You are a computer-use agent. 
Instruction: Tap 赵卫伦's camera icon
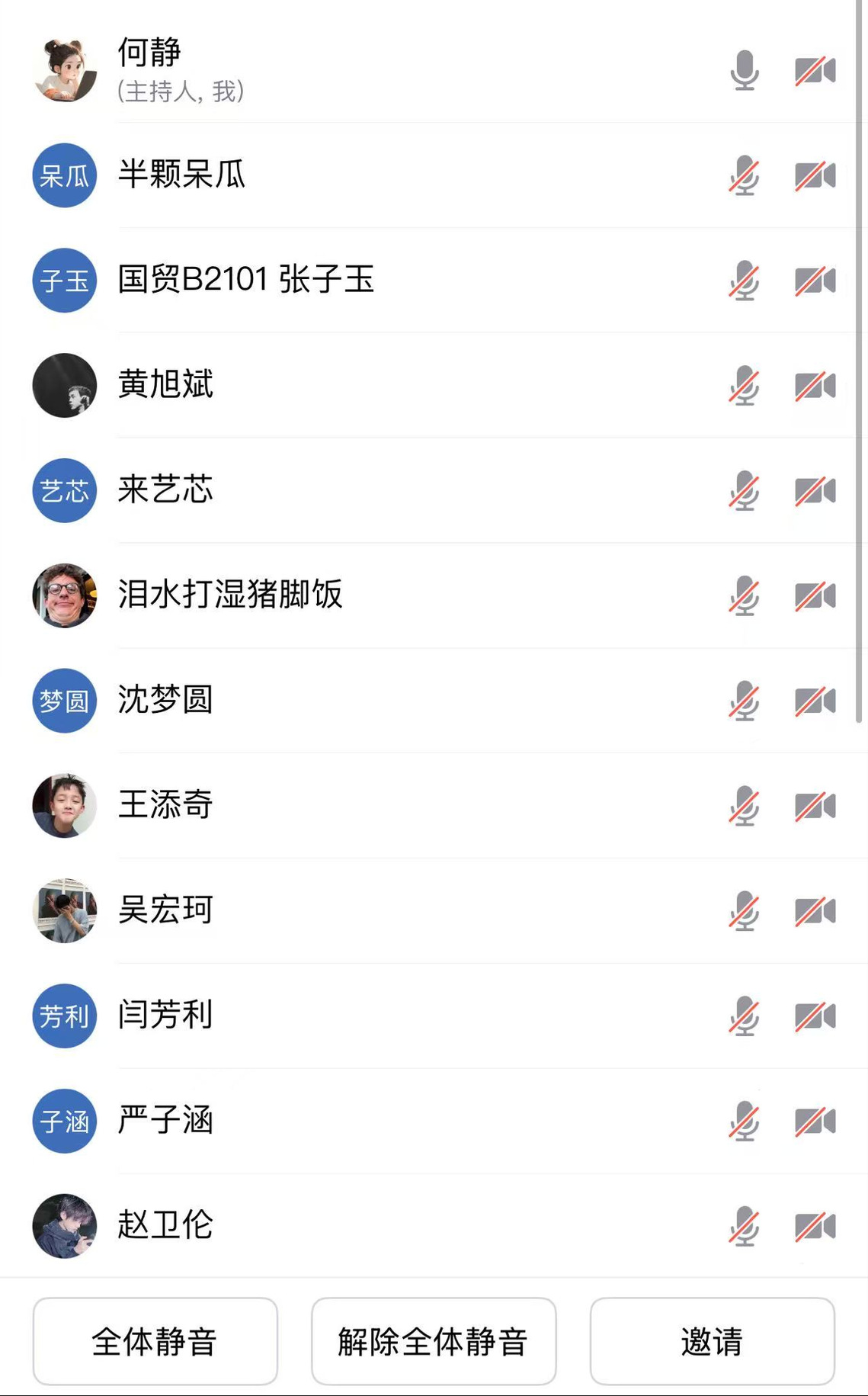(x=815, y=1227)
